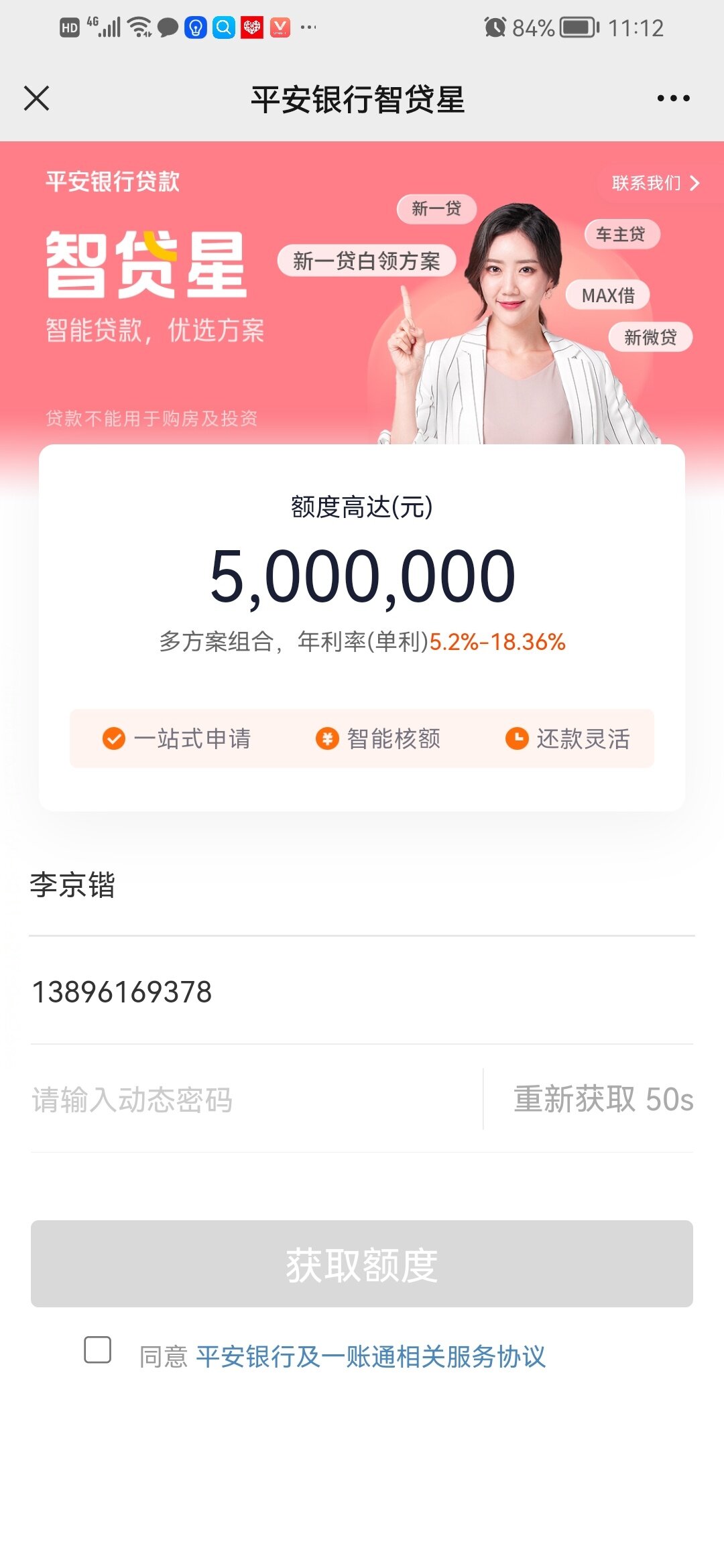Open 平安银行及一账通相关服务协议 link
This screenshot has height=1568, width=724.
[x=371, y=1357]
